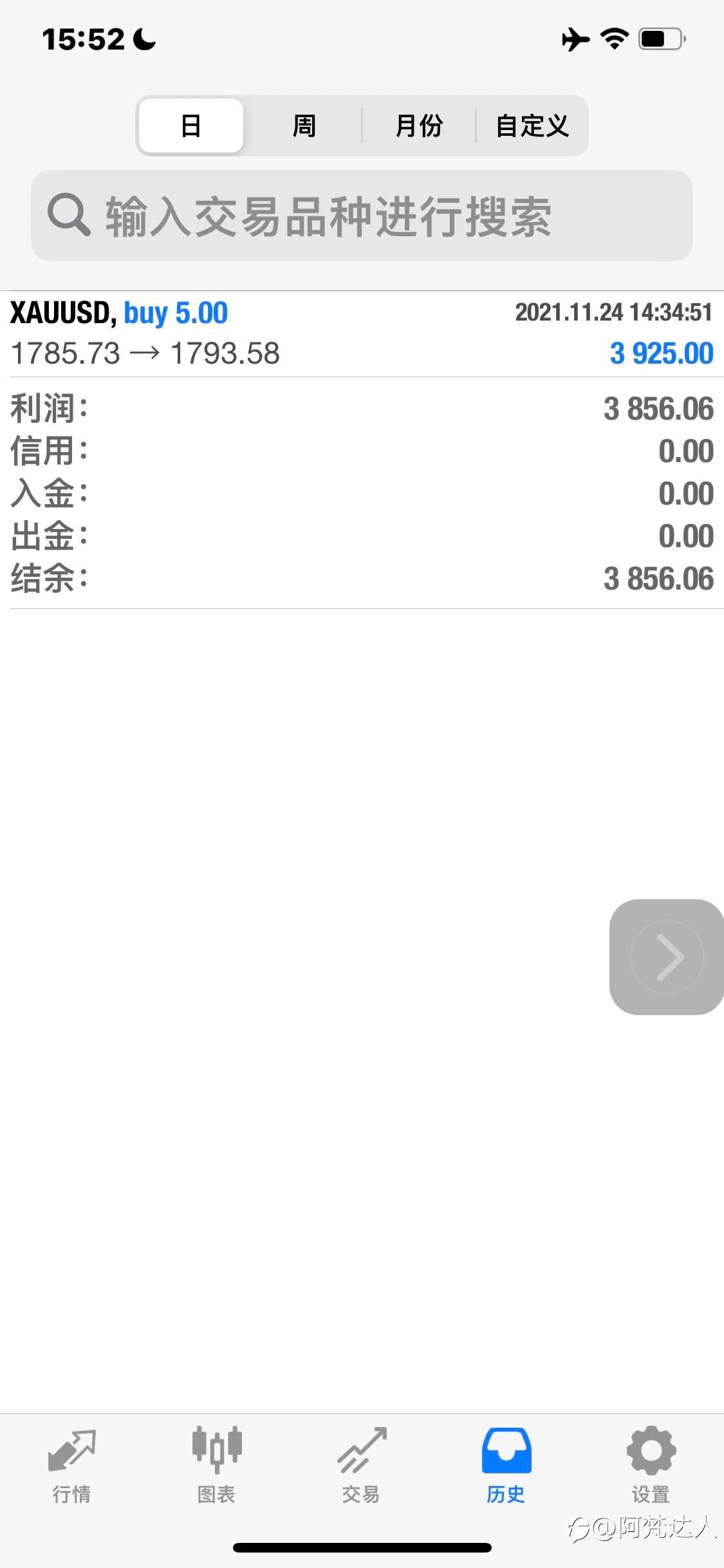Viewport: 724px width, 1568px height.
Task: Select the 日 (day) period tab
Action: (191, 126)
